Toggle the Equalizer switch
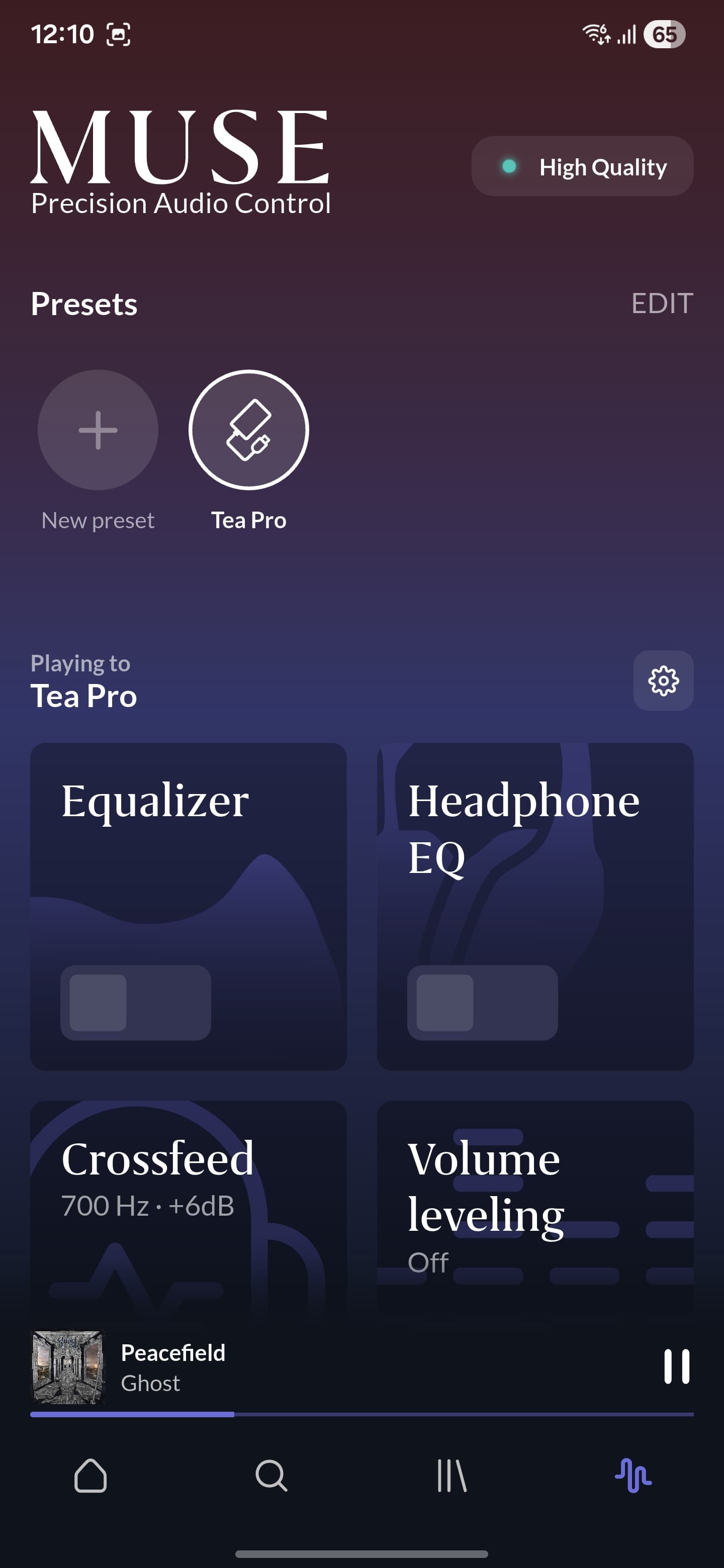 (135, 1002)
